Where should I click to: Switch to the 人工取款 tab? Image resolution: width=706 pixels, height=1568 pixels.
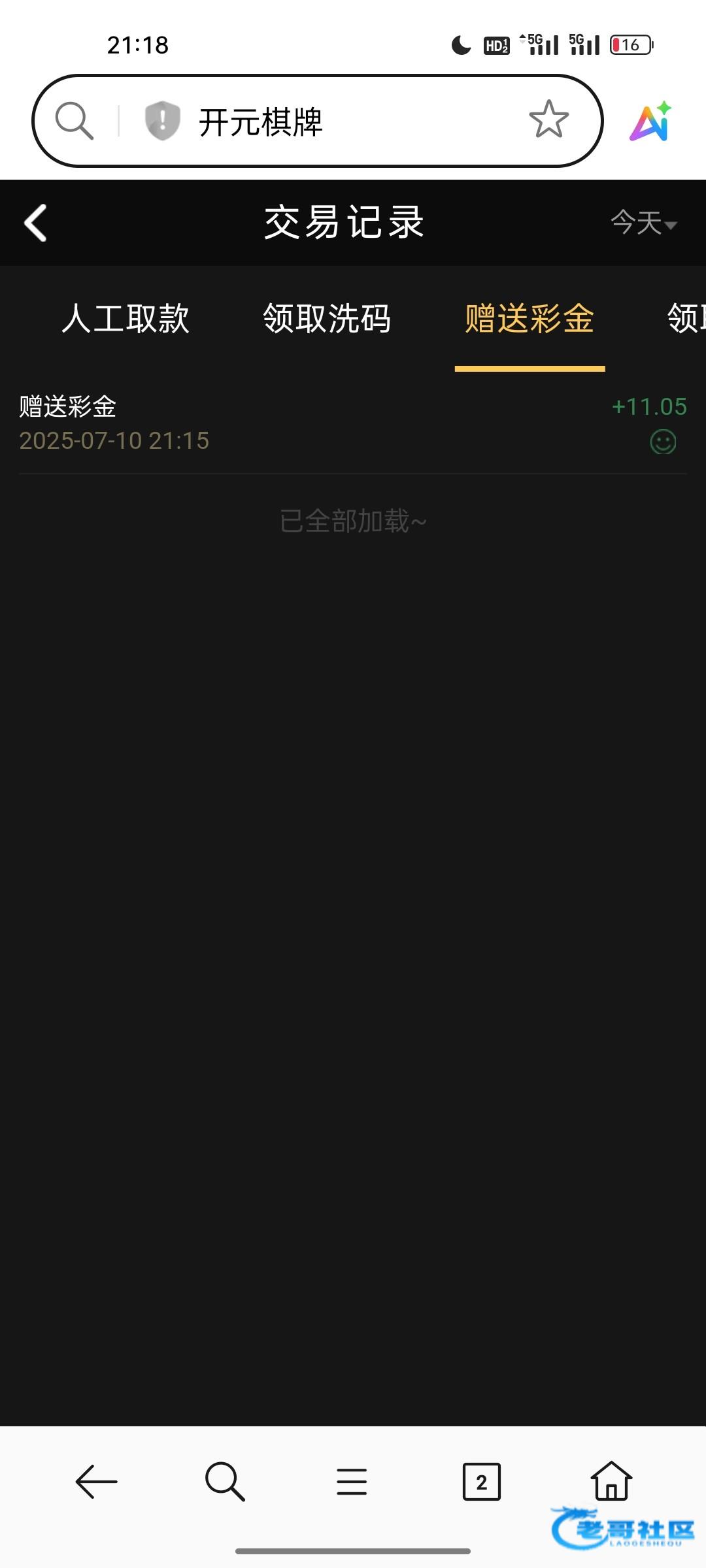[126, 319]
